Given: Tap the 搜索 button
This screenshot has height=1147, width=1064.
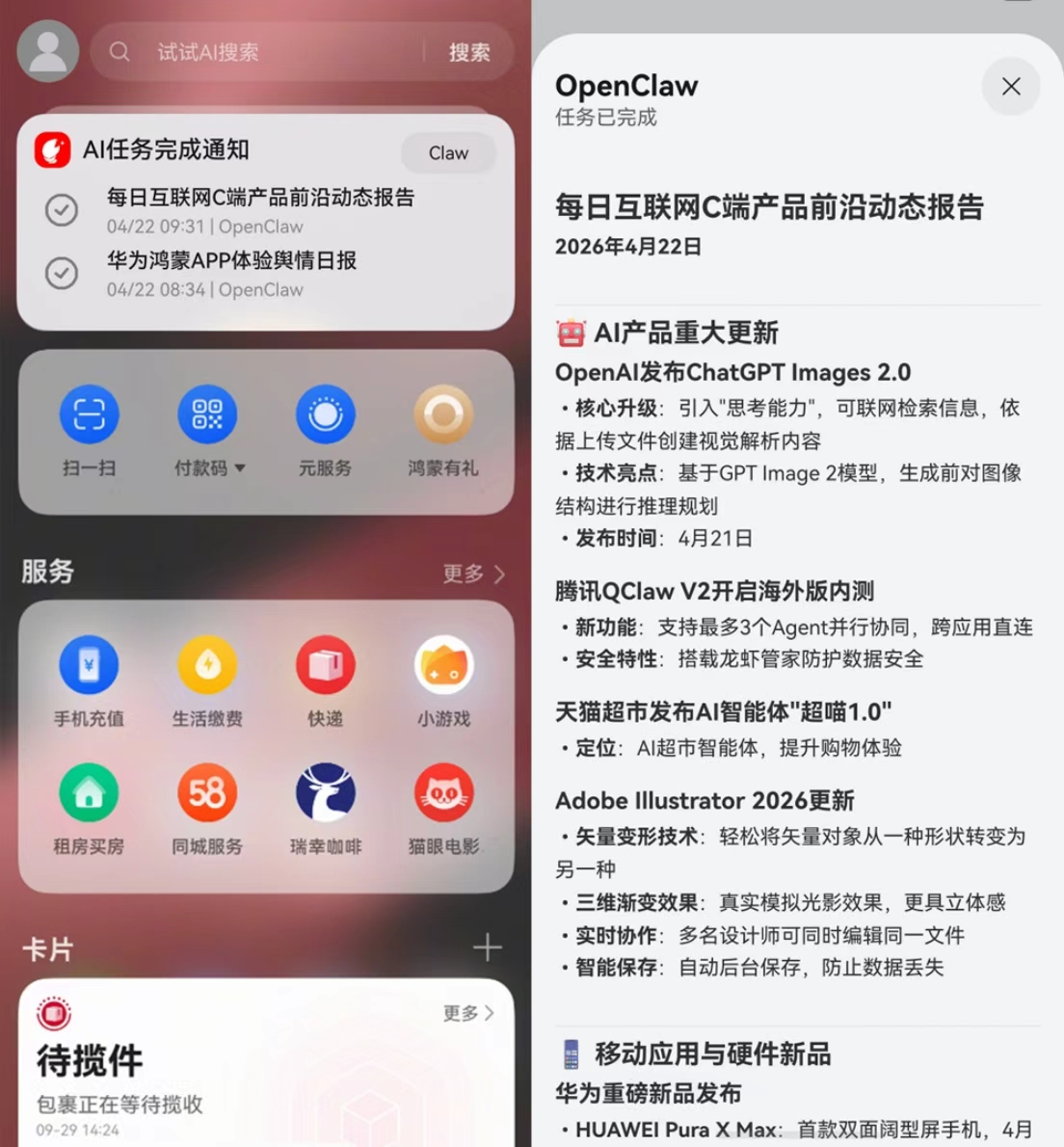Looking at the screenshot, I should coord(469,52).
